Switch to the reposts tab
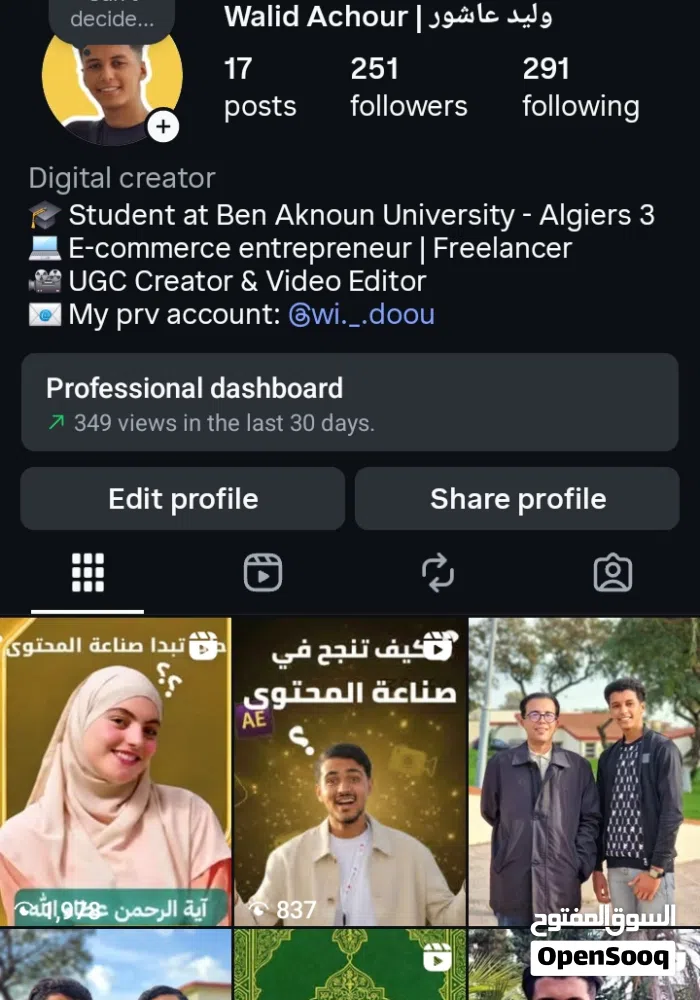Viewport: 700px width, 1000px height. (x=438, y=573)
